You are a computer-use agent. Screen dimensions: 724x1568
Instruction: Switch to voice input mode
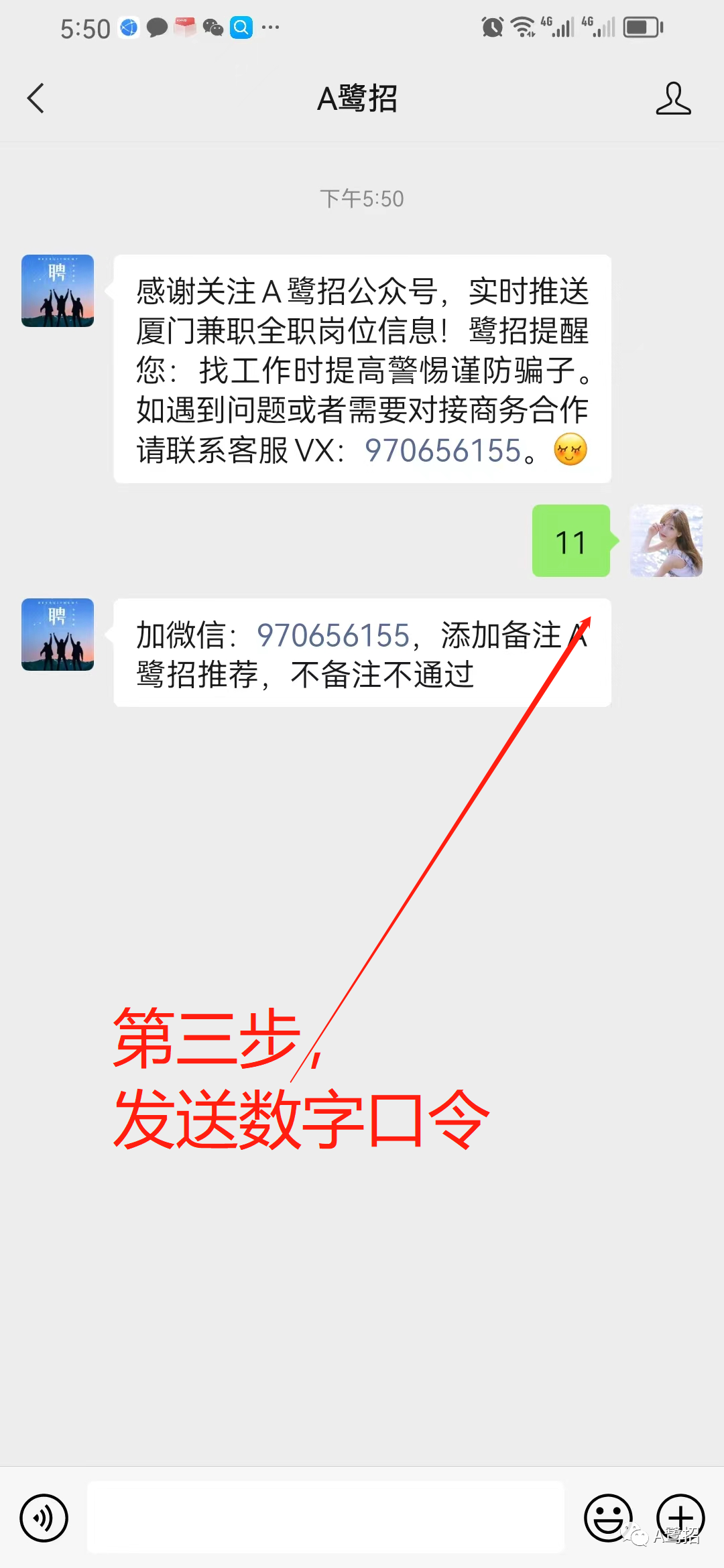pos(44,1518)
